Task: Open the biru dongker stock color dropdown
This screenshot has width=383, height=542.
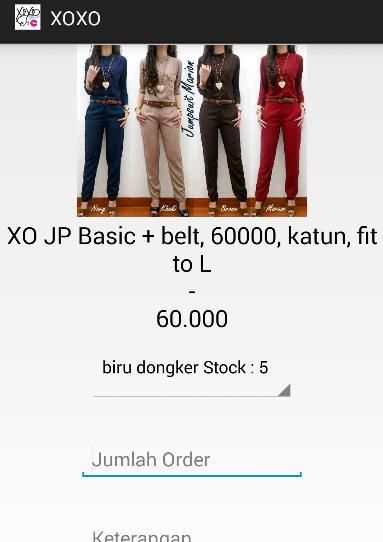Action: point(192,375)
